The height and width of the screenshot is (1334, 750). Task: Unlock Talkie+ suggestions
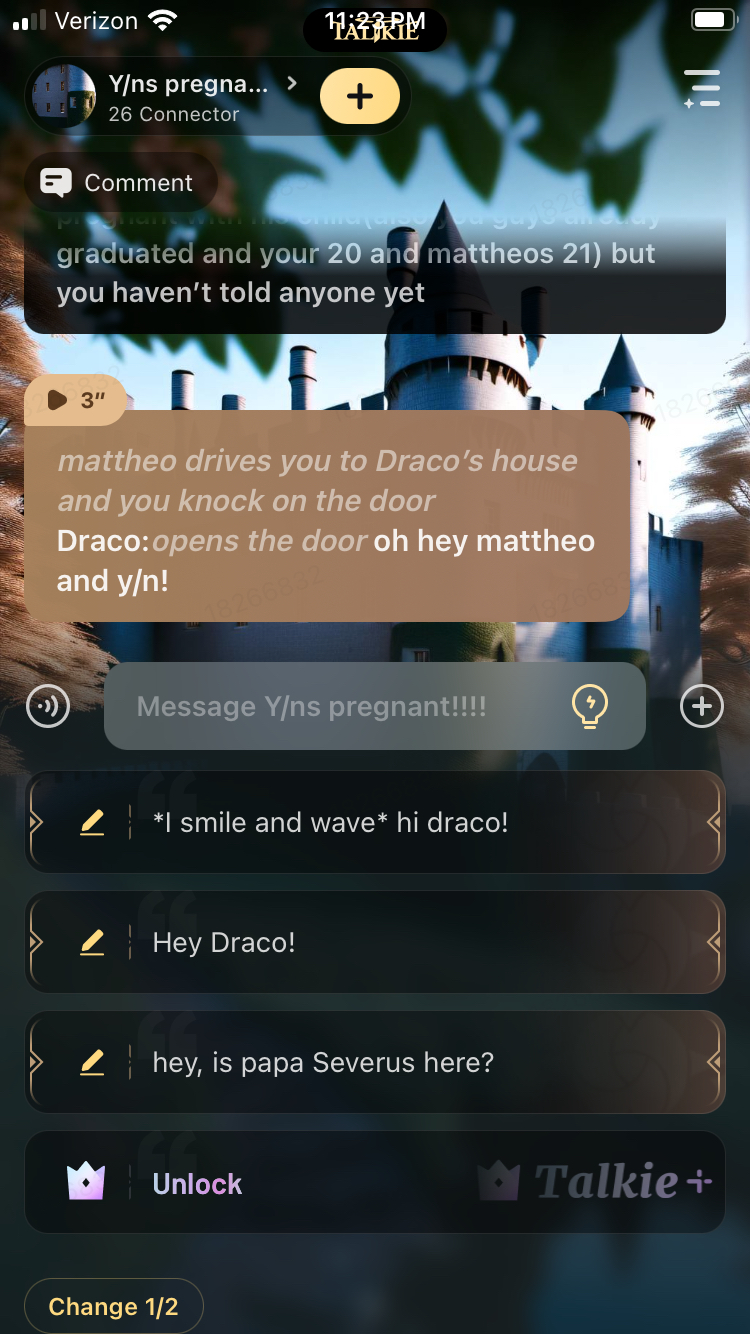375,1183
